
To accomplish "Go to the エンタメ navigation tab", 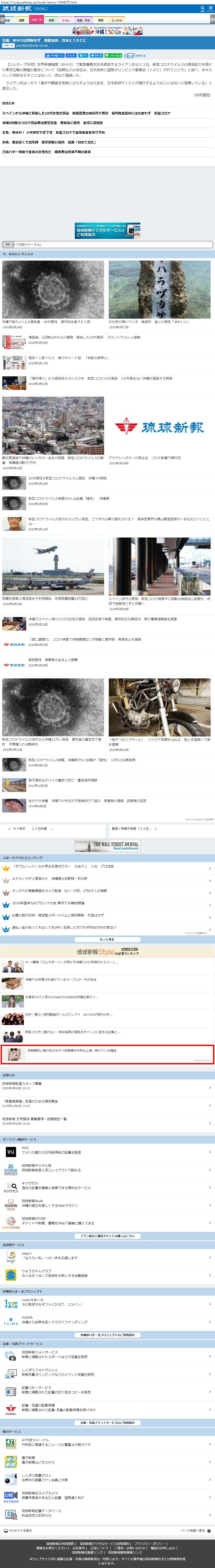I will pyautogui.click(x=116, y=20).
